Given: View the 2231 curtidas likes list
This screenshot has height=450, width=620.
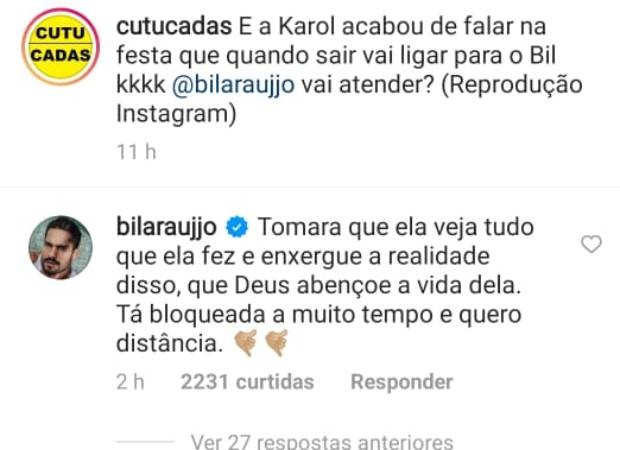Looking at the screenshot, I should [247, 382].
